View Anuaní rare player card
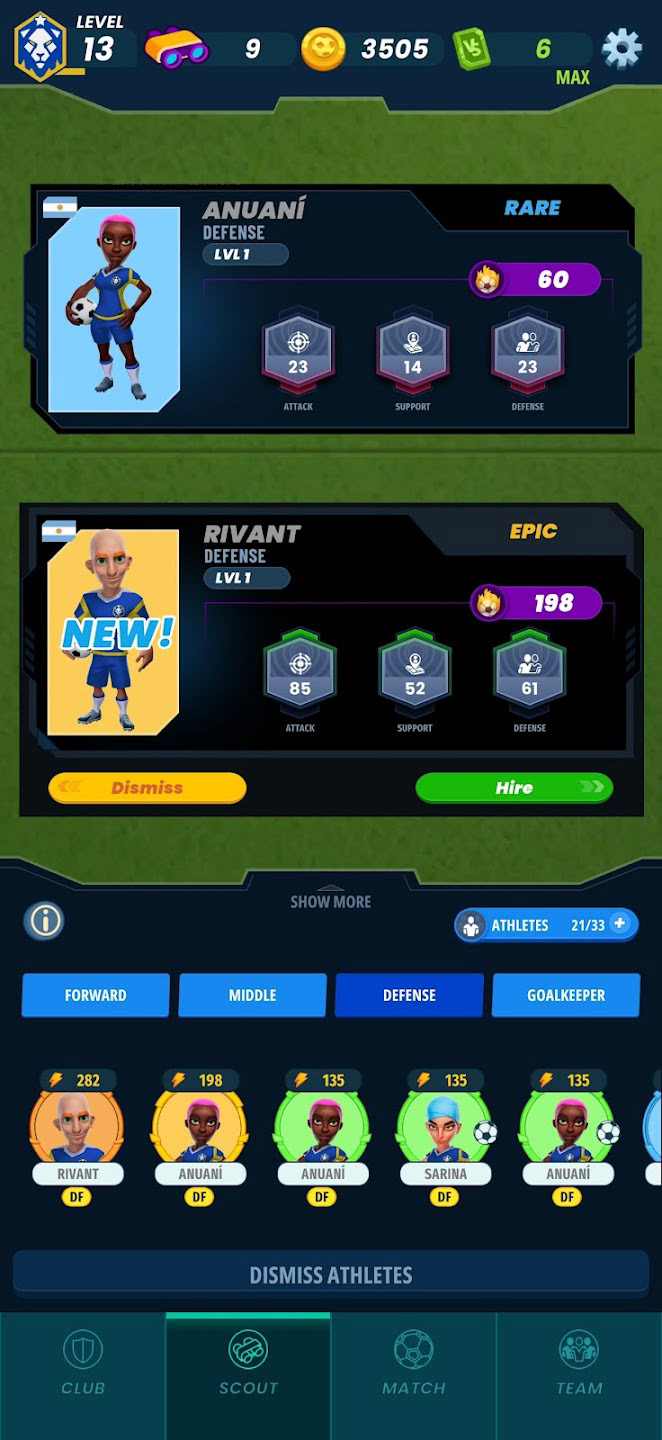 (x=333, y=309)
